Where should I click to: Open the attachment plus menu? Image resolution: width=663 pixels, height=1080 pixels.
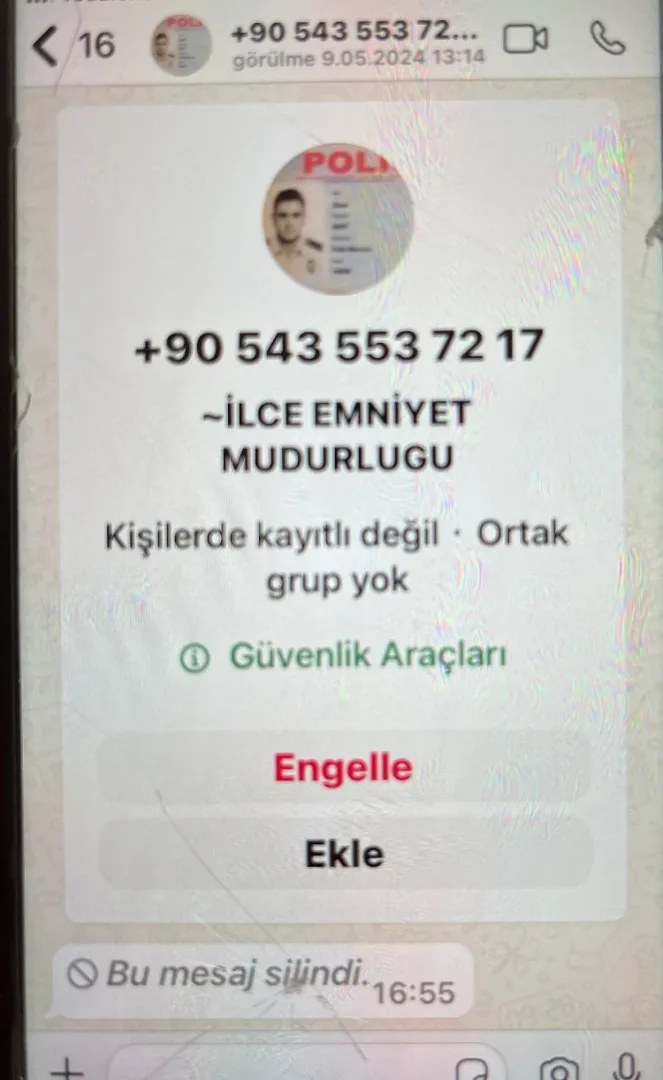click(67, 1066)
